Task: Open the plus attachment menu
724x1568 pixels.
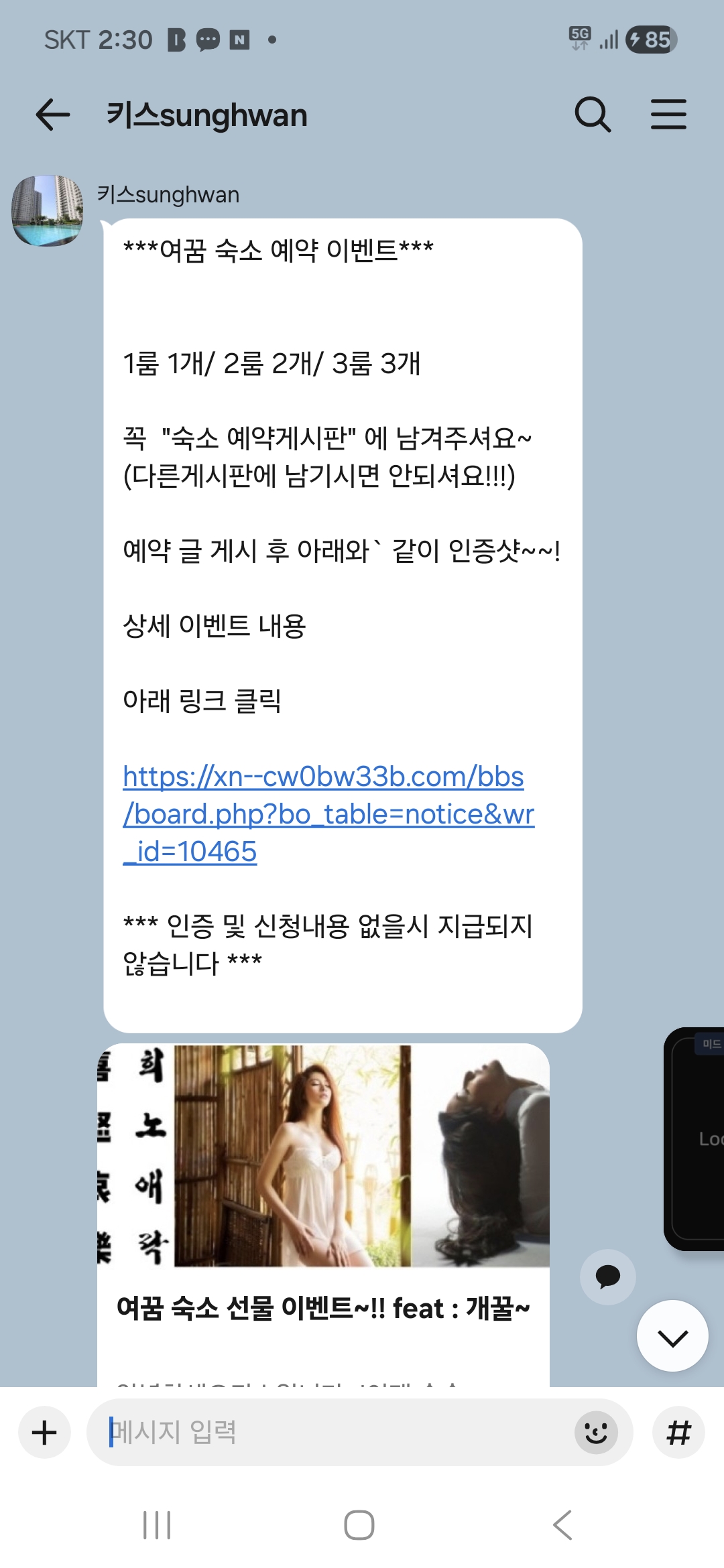Action: tap(44, 1433)
